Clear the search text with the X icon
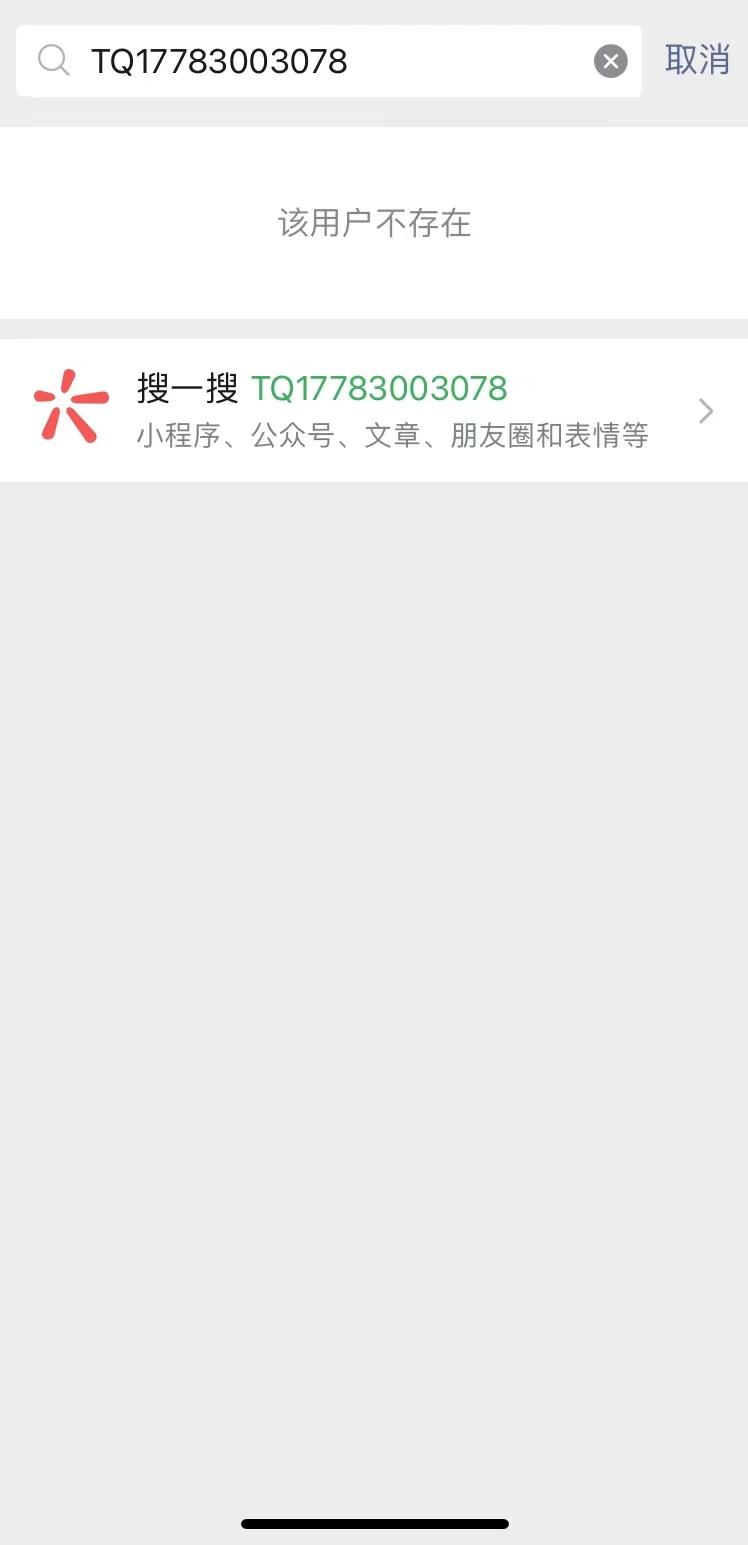 coord(610,62)
